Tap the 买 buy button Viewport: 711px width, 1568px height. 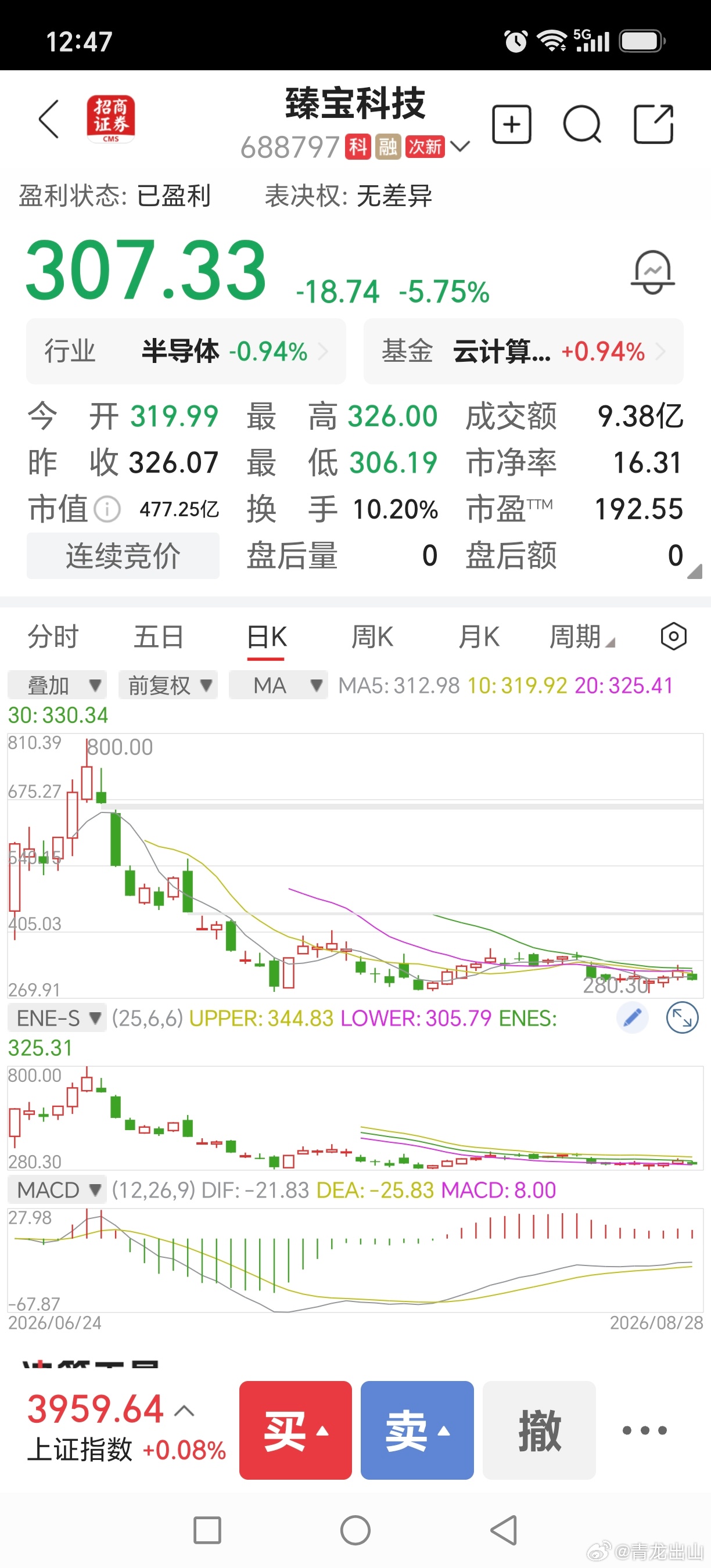click(x=295, y=1430)
